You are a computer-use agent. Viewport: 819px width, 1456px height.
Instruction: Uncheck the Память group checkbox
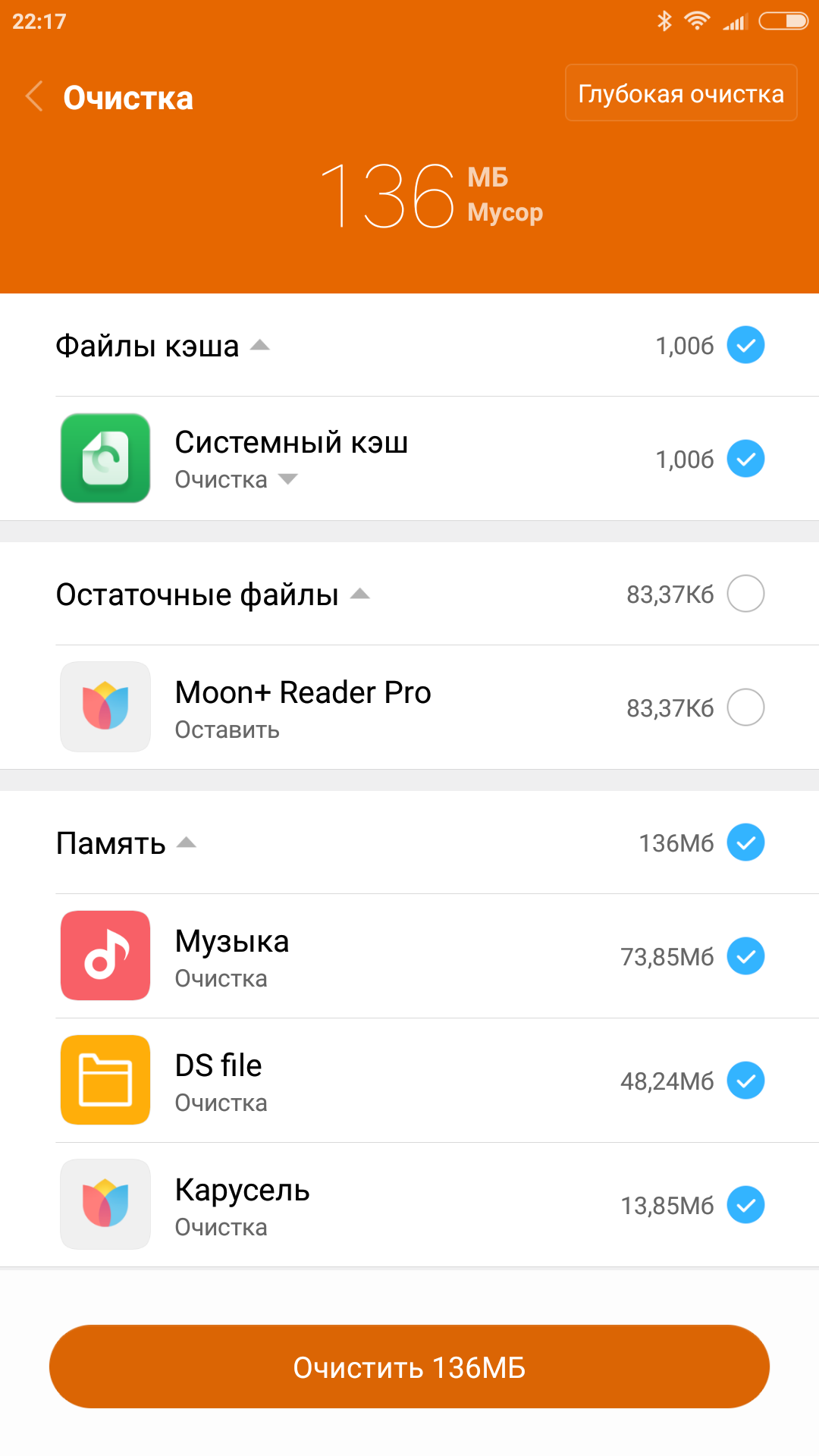pos(745,843)
